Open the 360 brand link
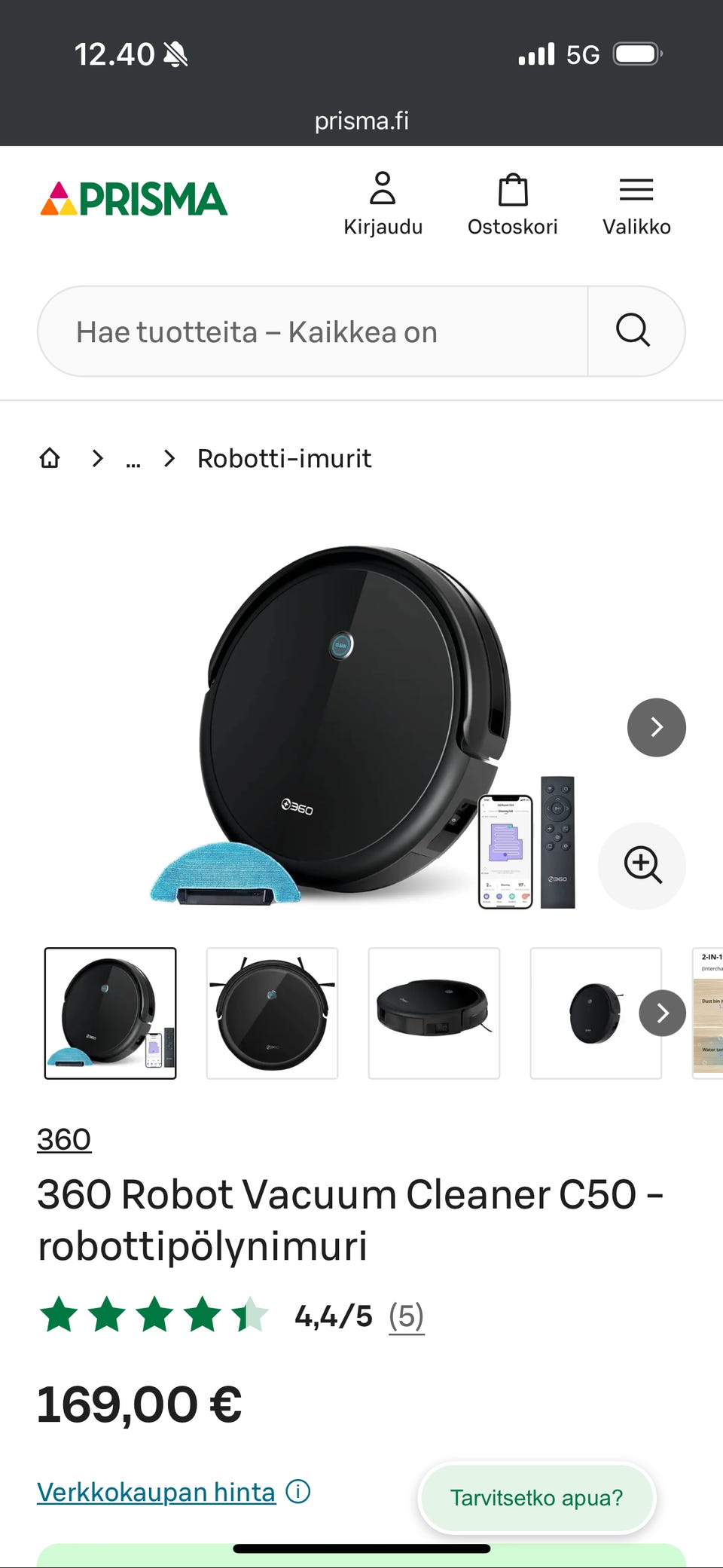The height and width of the screenshot is (1568, 723). 64,1139
